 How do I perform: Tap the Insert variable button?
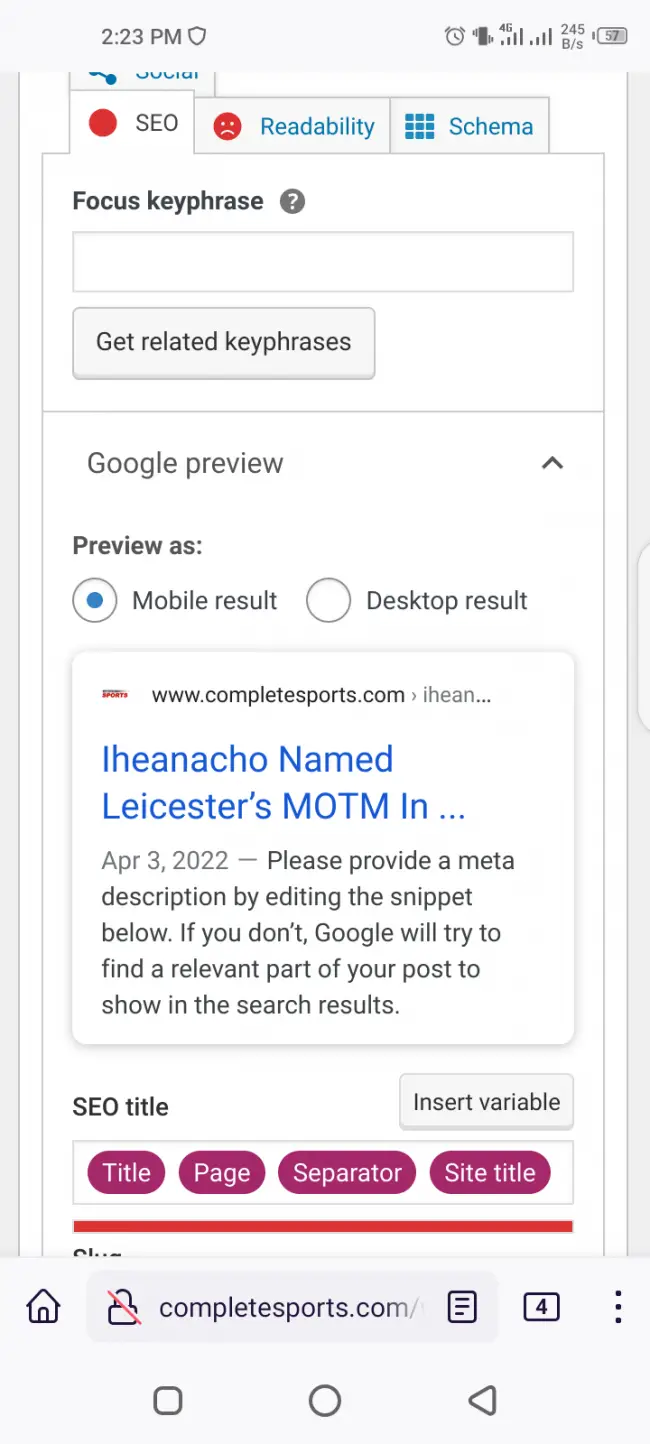486,1102
